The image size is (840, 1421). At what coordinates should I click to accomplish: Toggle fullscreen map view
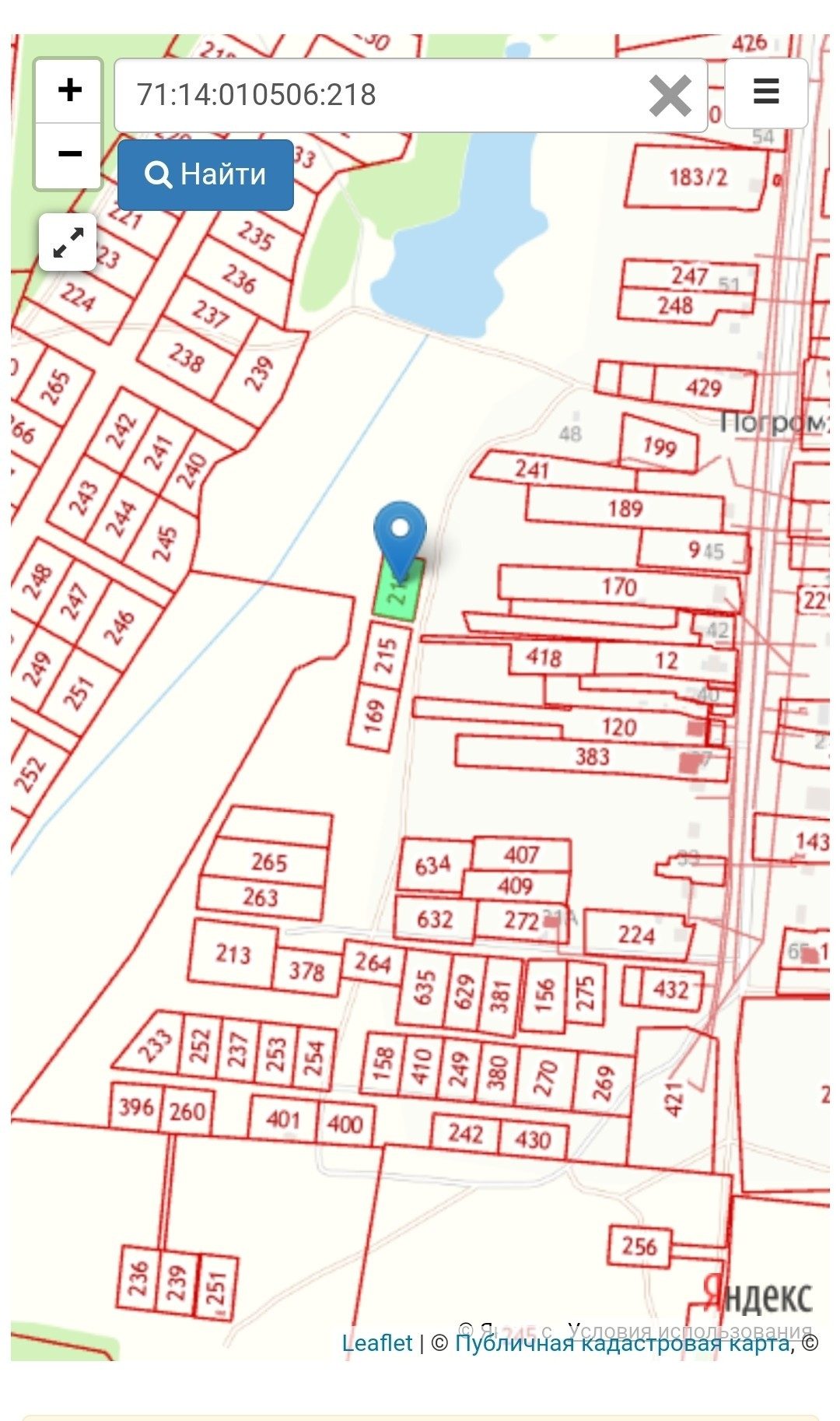point(68,242)
